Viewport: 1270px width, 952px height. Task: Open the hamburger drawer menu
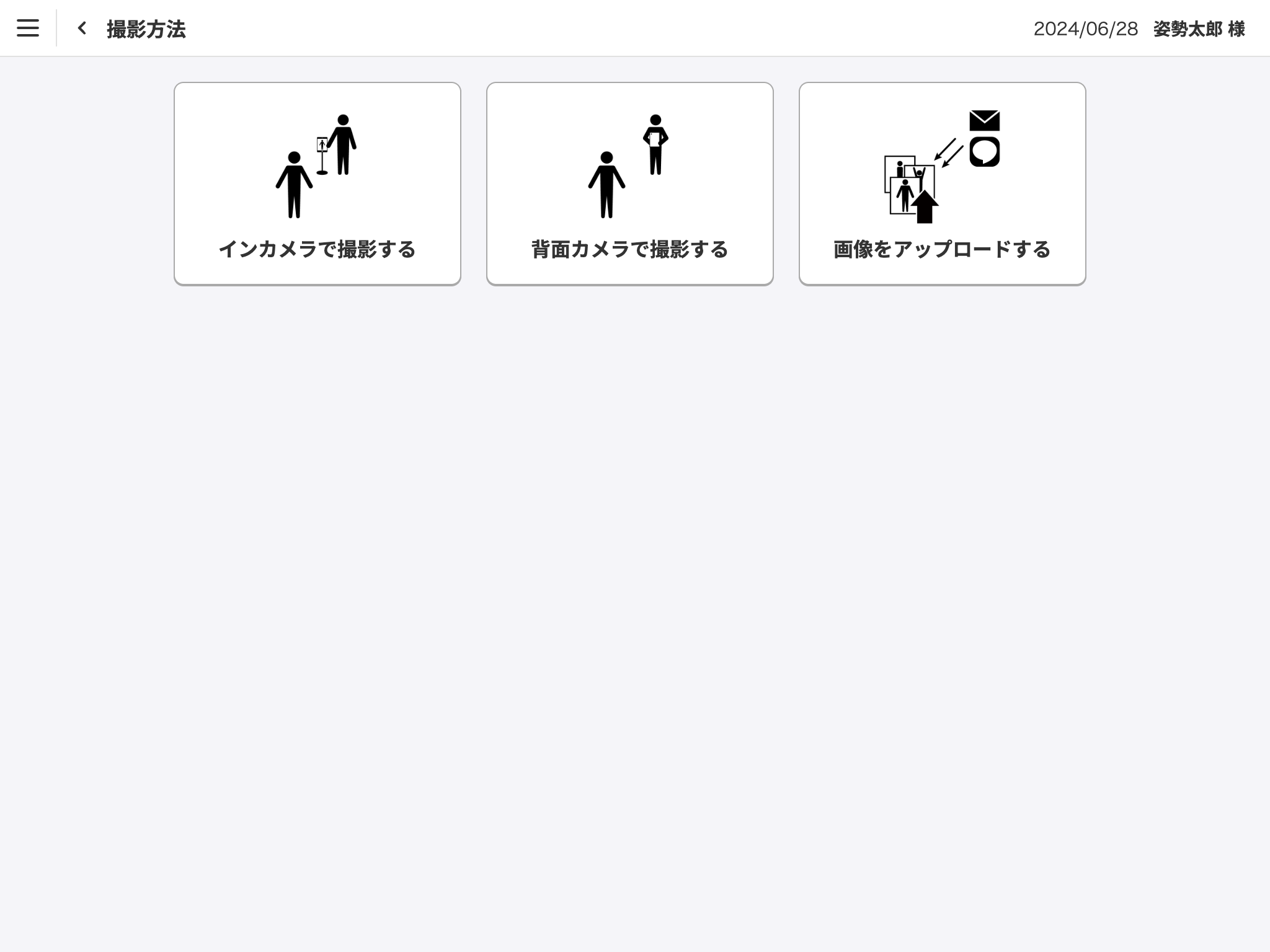pyautogui.click(x=28, y=29)
